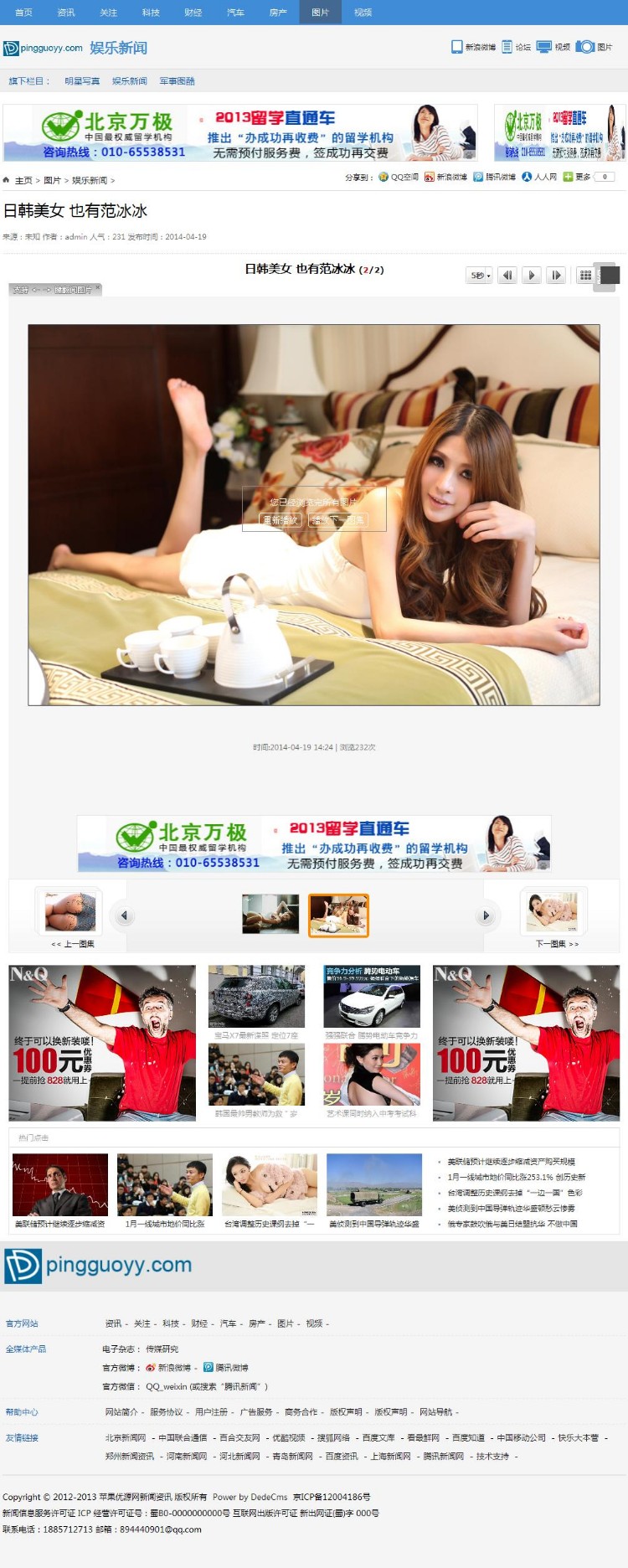Viewport: 628px width, 1568px height.
Task: Select first thumbnail in gallery strip
Action: click(x=270, y=914)
